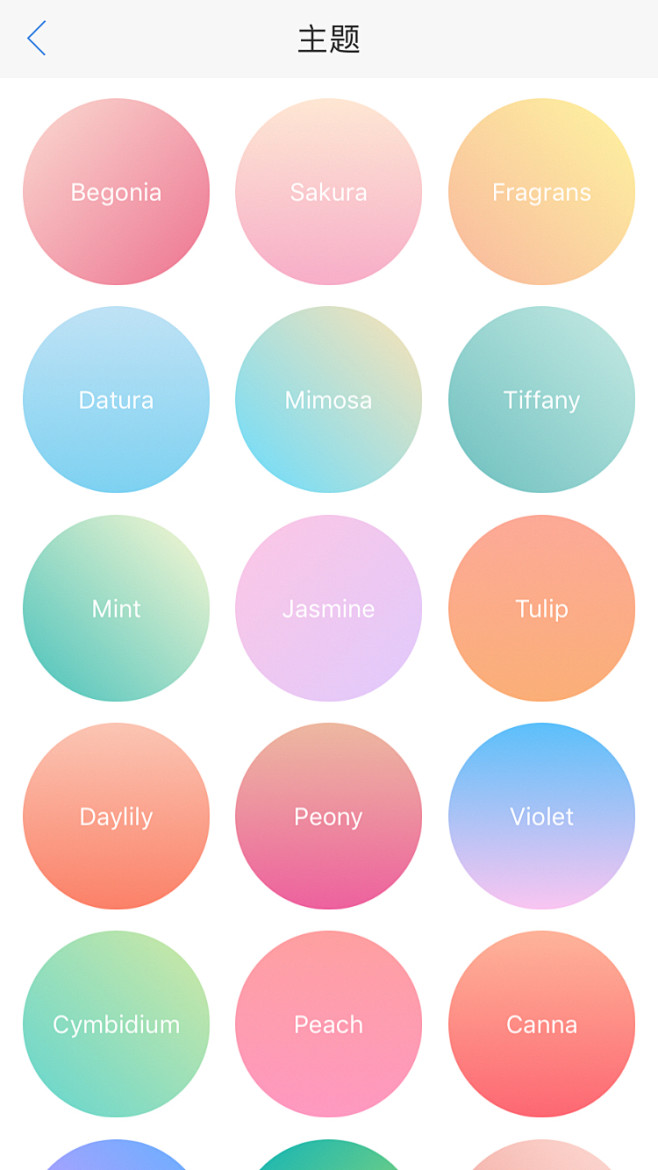Pick the Datura theme

(116, 400)
